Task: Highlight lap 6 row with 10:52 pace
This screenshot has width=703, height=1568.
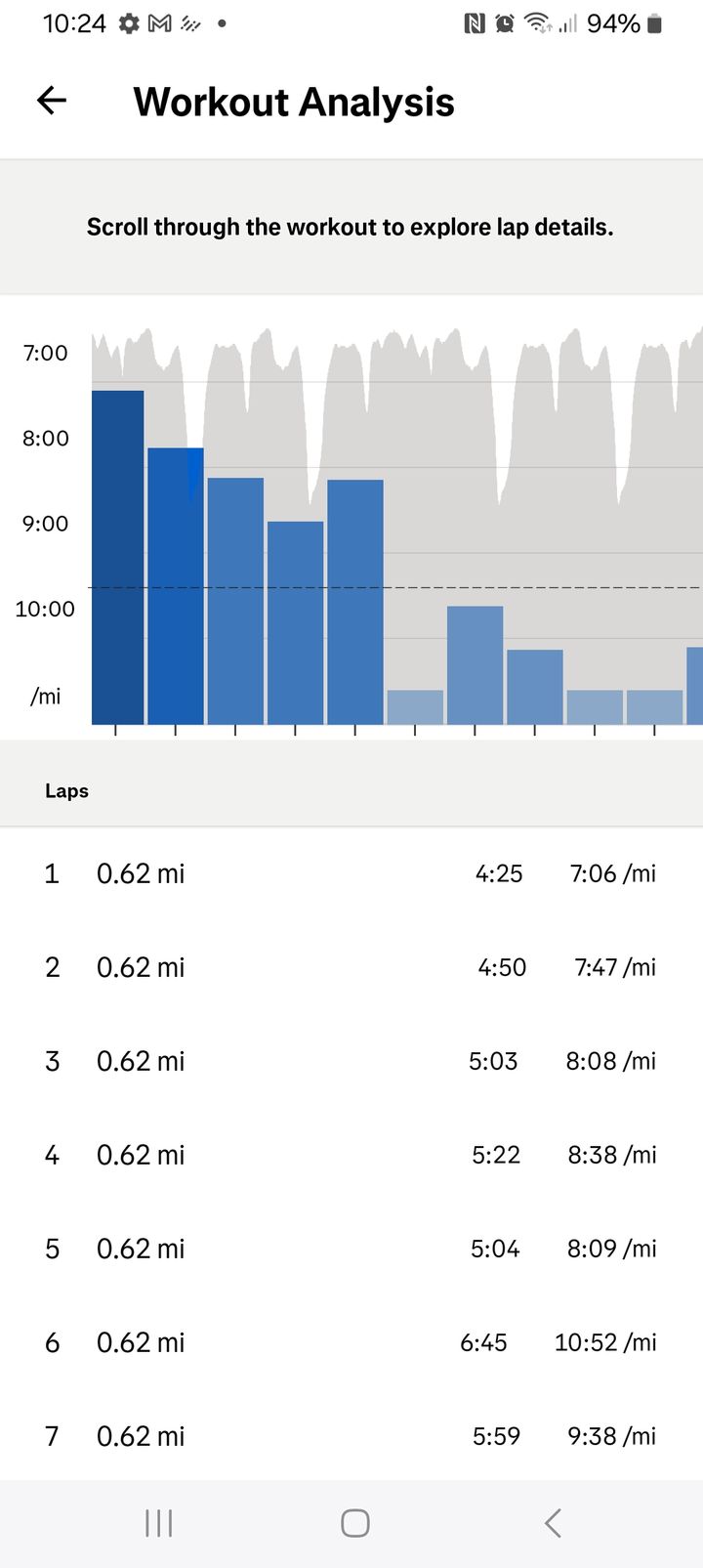Action: click(351, 1342)
